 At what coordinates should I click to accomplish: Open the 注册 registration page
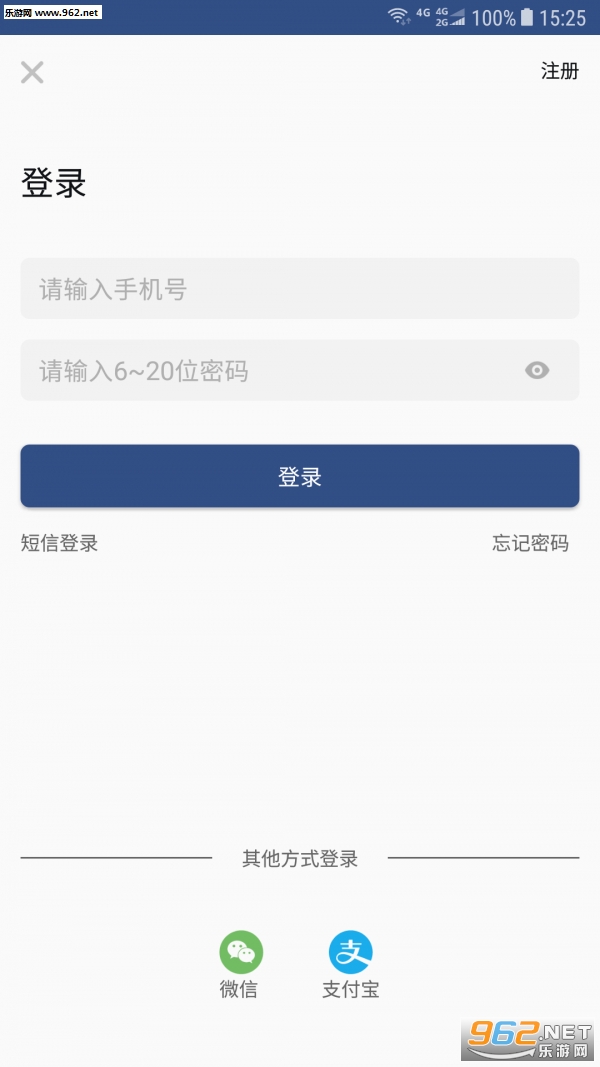click(559, 71)
